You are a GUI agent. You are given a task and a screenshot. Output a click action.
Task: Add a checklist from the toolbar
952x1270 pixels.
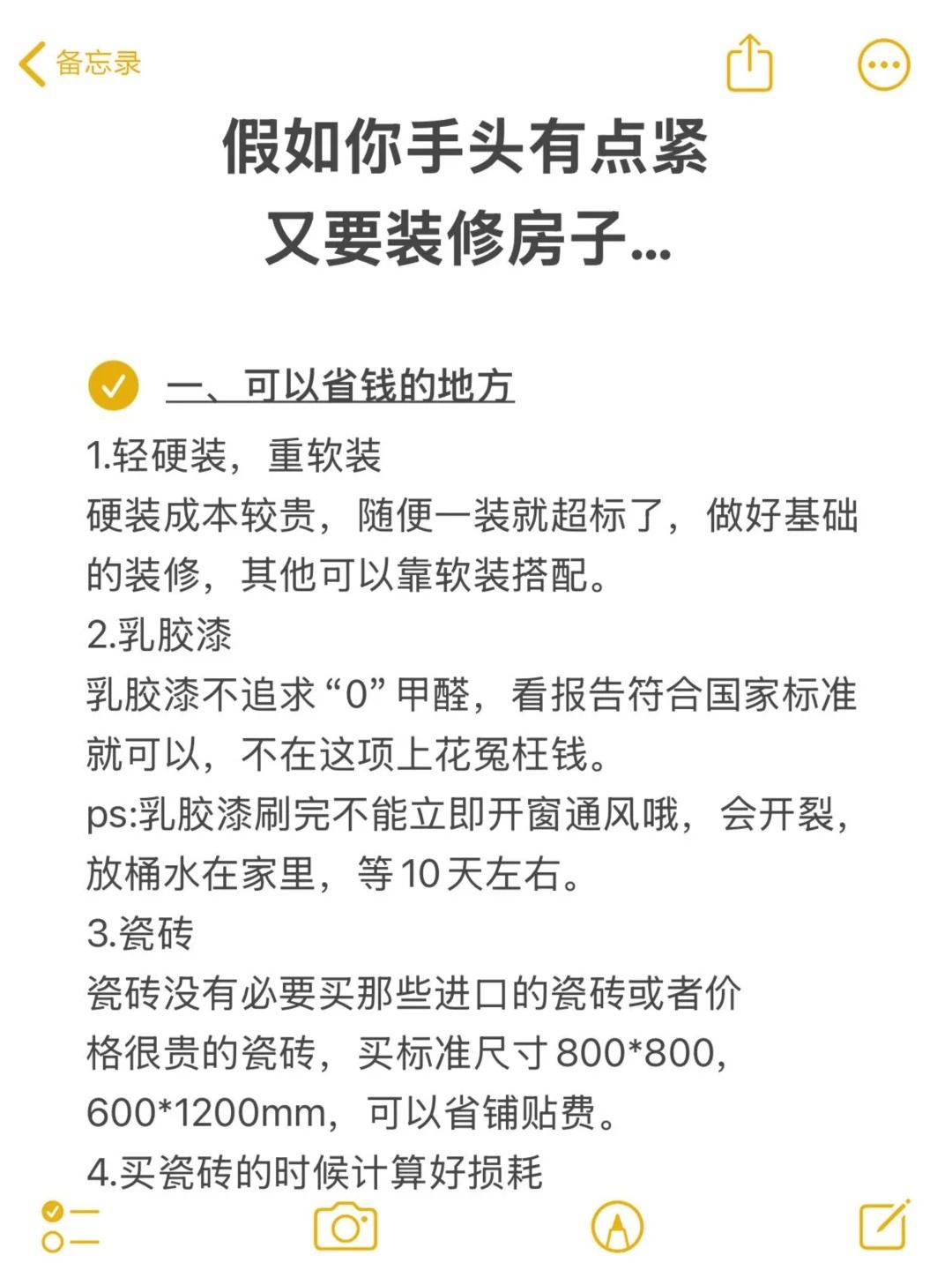click(70, 1226)
